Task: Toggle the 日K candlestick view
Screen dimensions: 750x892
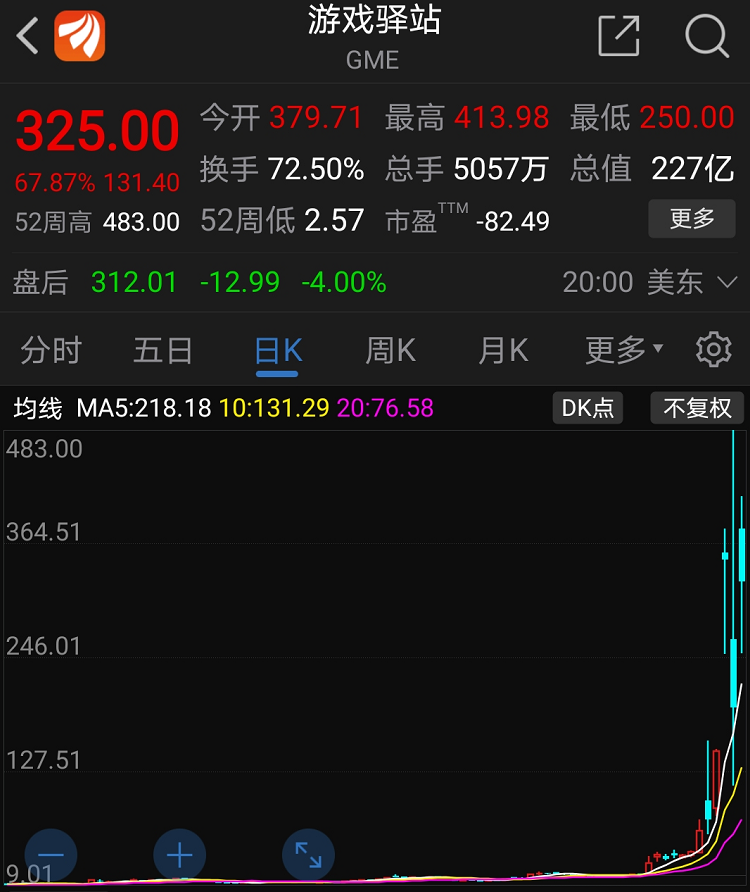Action: (277, 348)
